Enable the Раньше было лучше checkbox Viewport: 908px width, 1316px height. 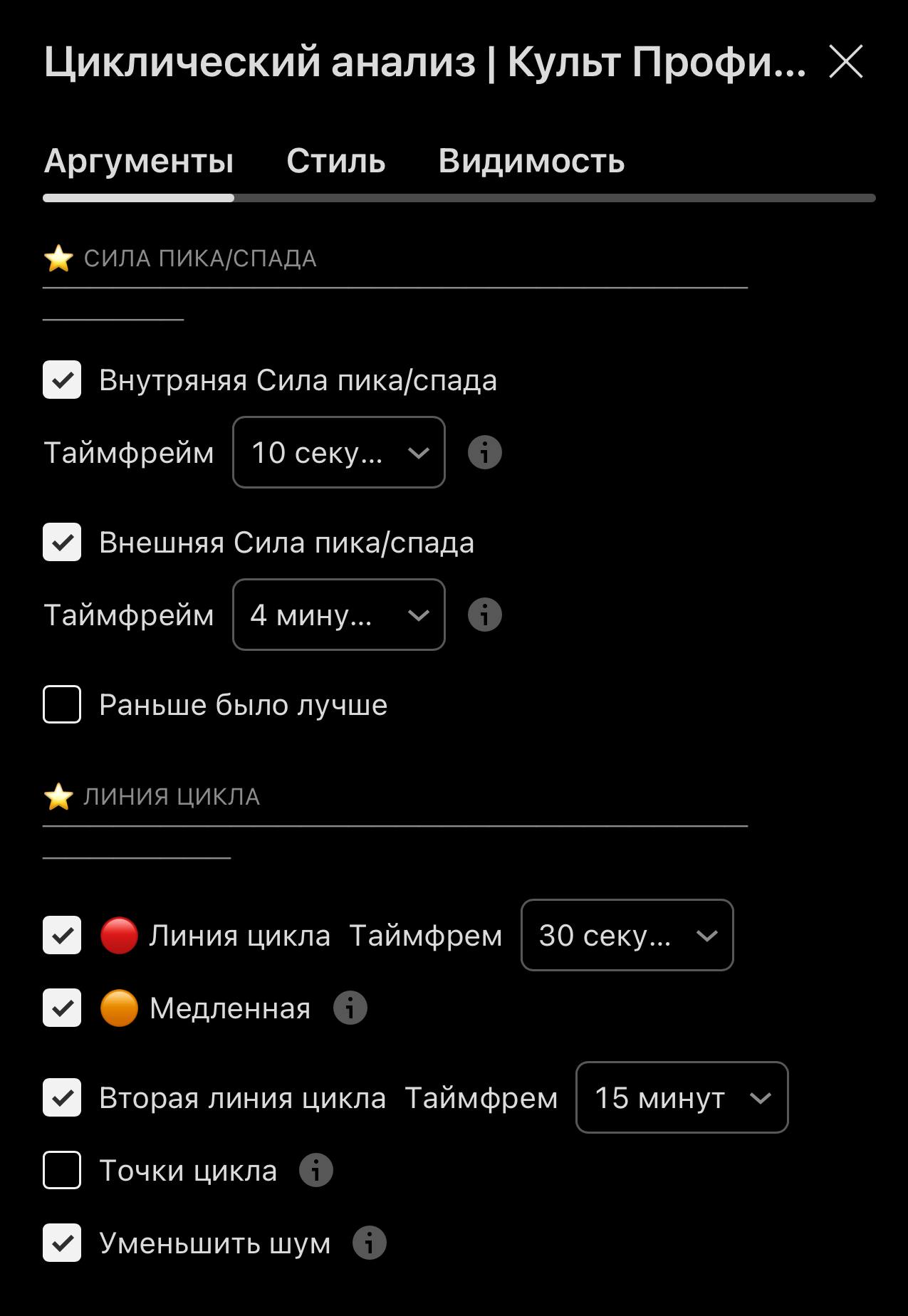[62, 704]
